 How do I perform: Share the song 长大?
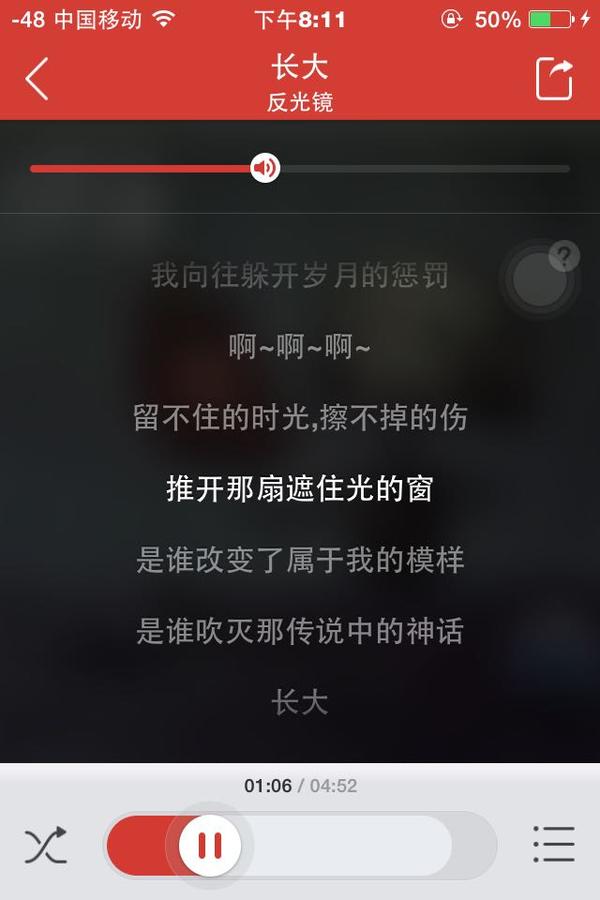click(555, 79)
